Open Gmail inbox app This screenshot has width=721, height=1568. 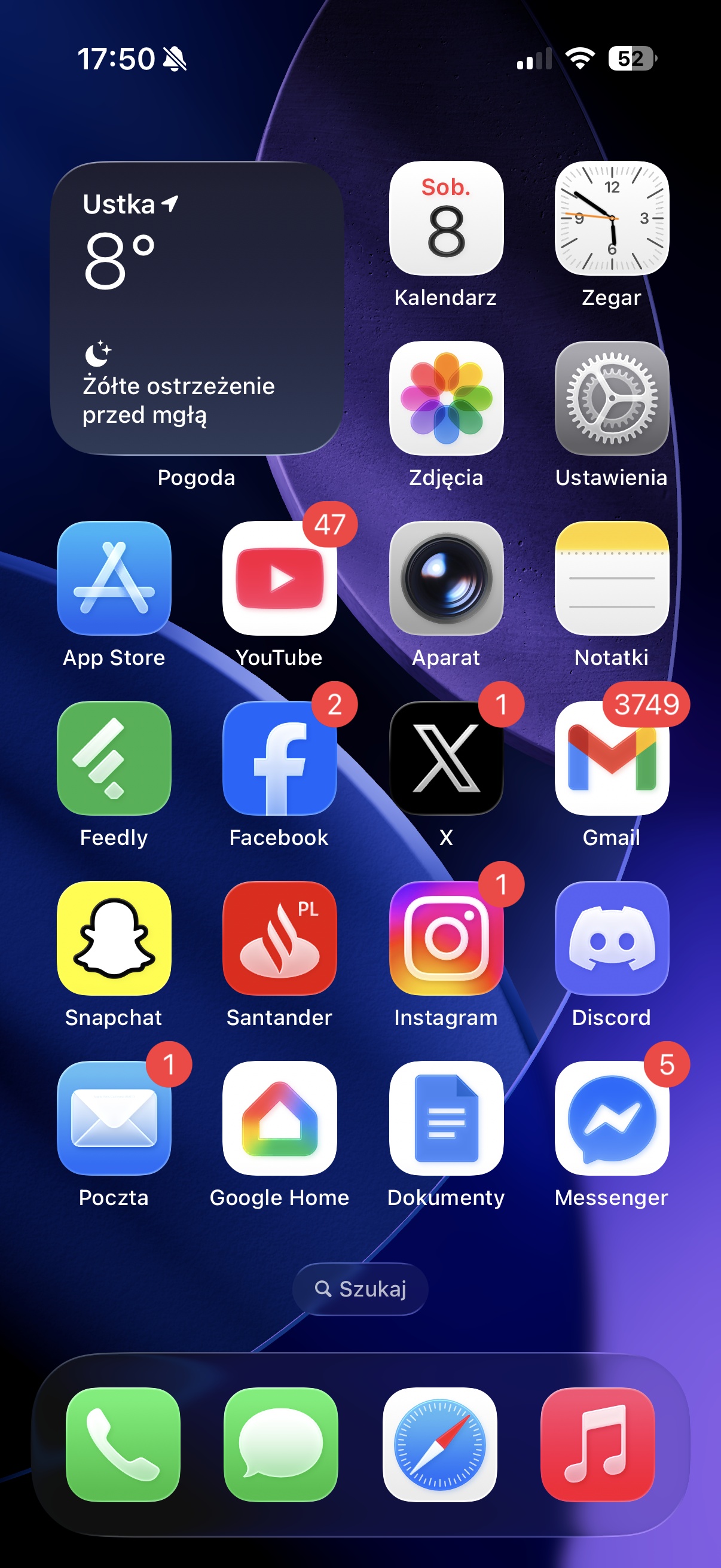coord(612,758)
